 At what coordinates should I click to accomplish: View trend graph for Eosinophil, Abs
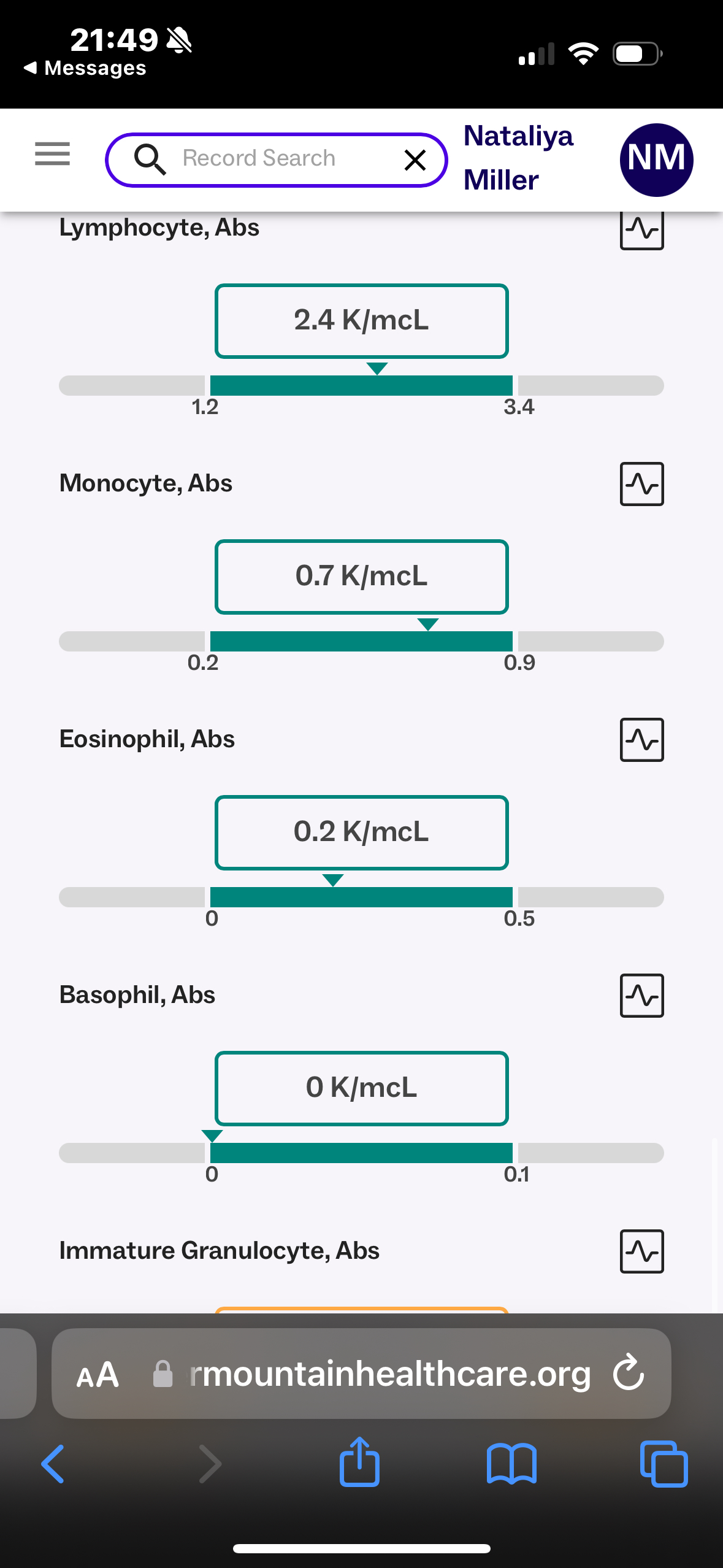tap(641, 740)
